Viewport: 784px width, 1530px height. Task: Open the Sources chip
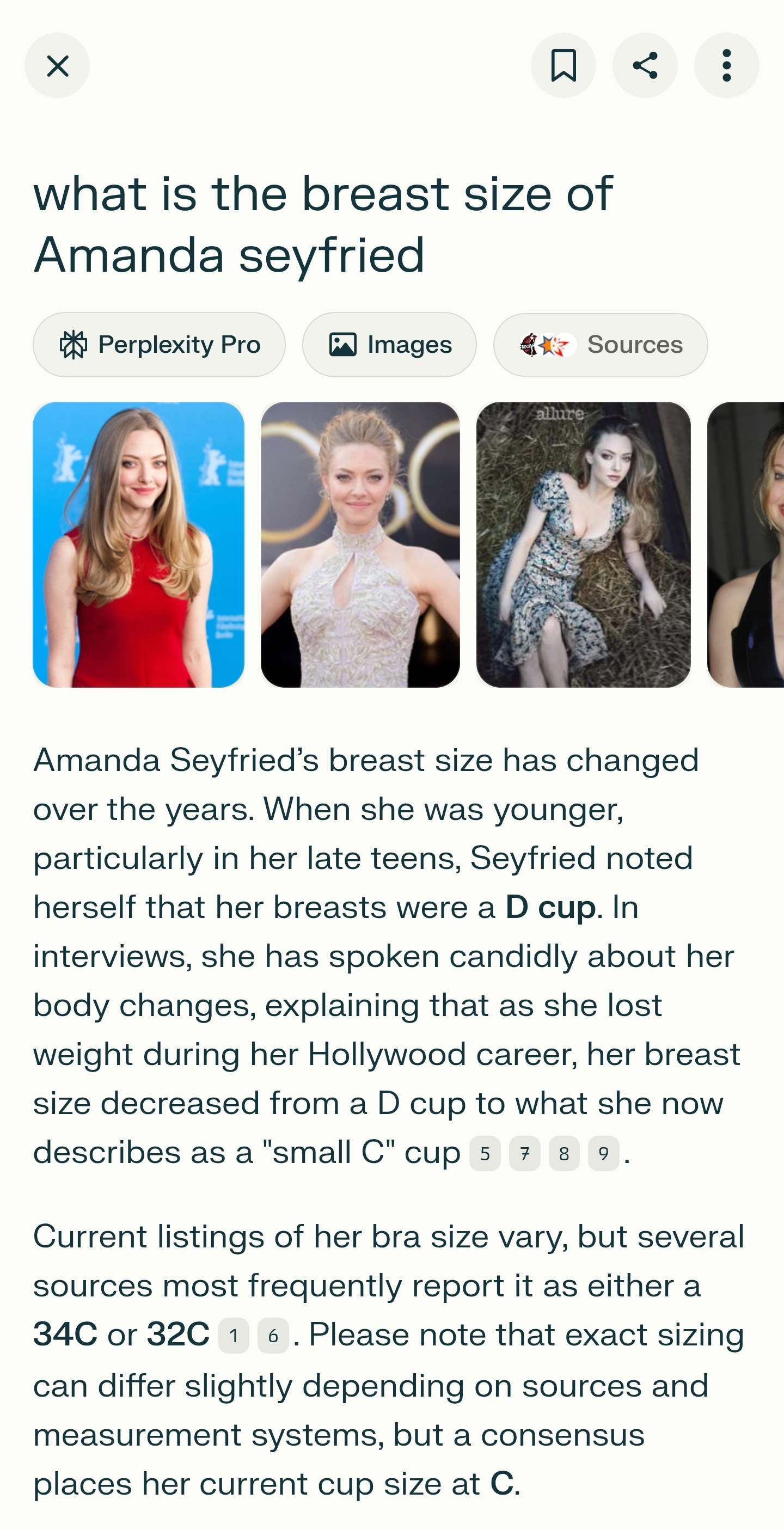601,345
